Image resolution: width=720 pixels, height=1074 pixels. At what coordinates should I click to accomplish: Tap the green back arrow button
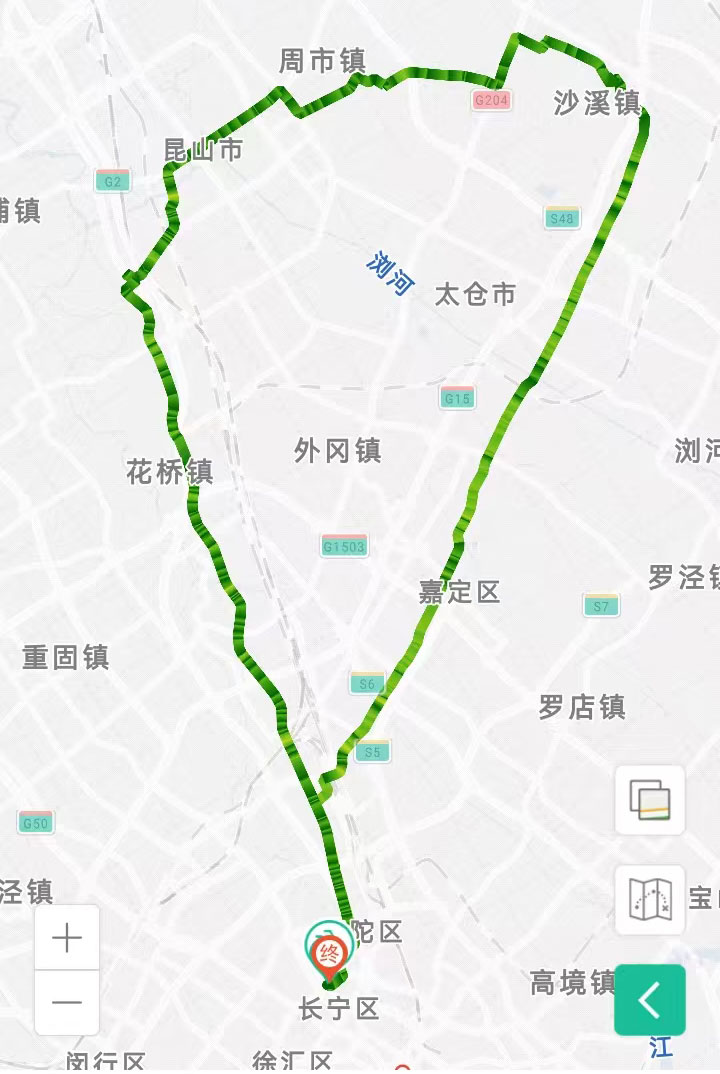[x=650, y=1000]
